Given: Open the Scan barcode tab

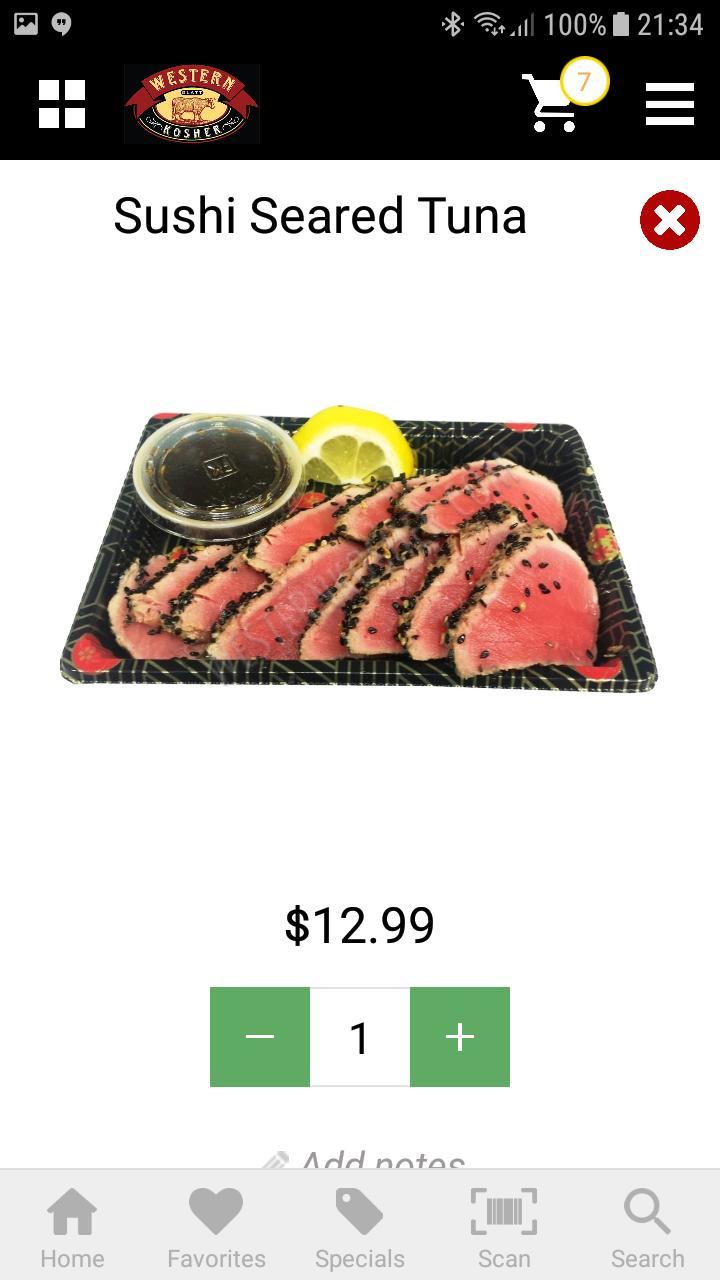Looking at the screenshot, I should [504, 1228].
